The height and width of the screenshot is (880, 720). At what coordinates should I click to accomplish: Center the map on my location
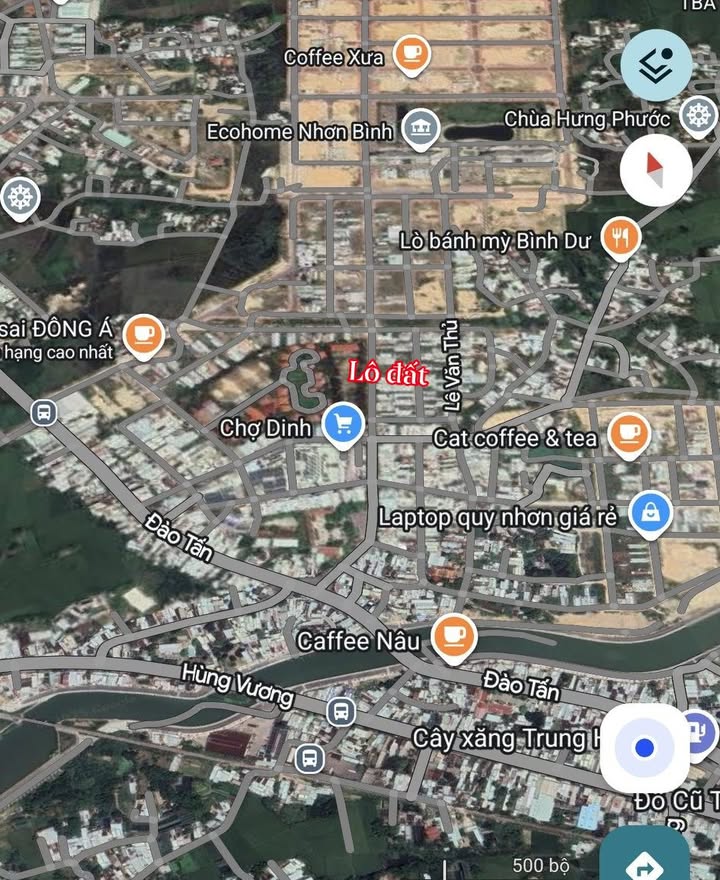point(644,747)
